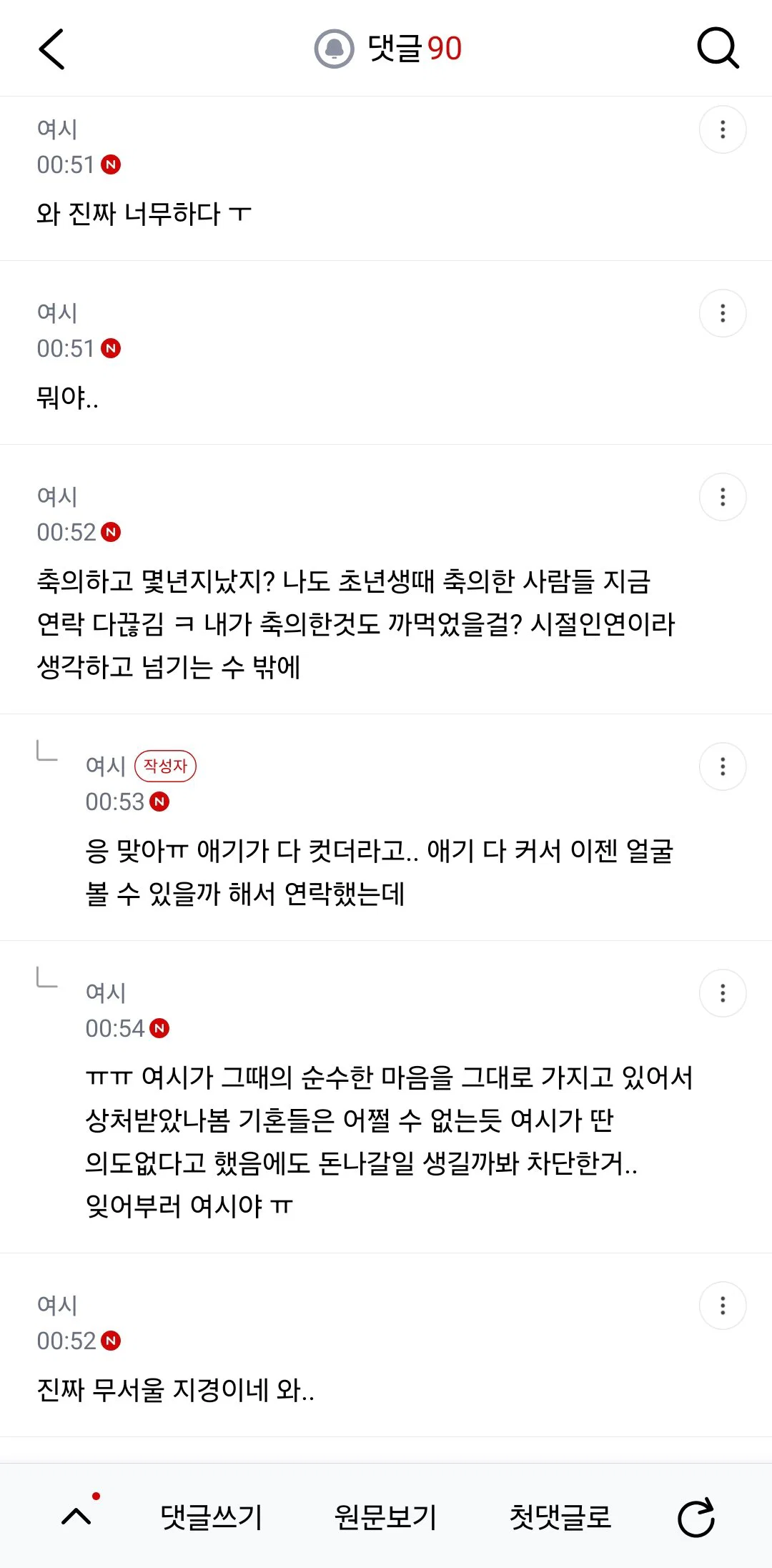Jump to the first comment with 첫댓글로
Image resolution: width=772 pixels, height=1568 pixels.
[560, 1517]
